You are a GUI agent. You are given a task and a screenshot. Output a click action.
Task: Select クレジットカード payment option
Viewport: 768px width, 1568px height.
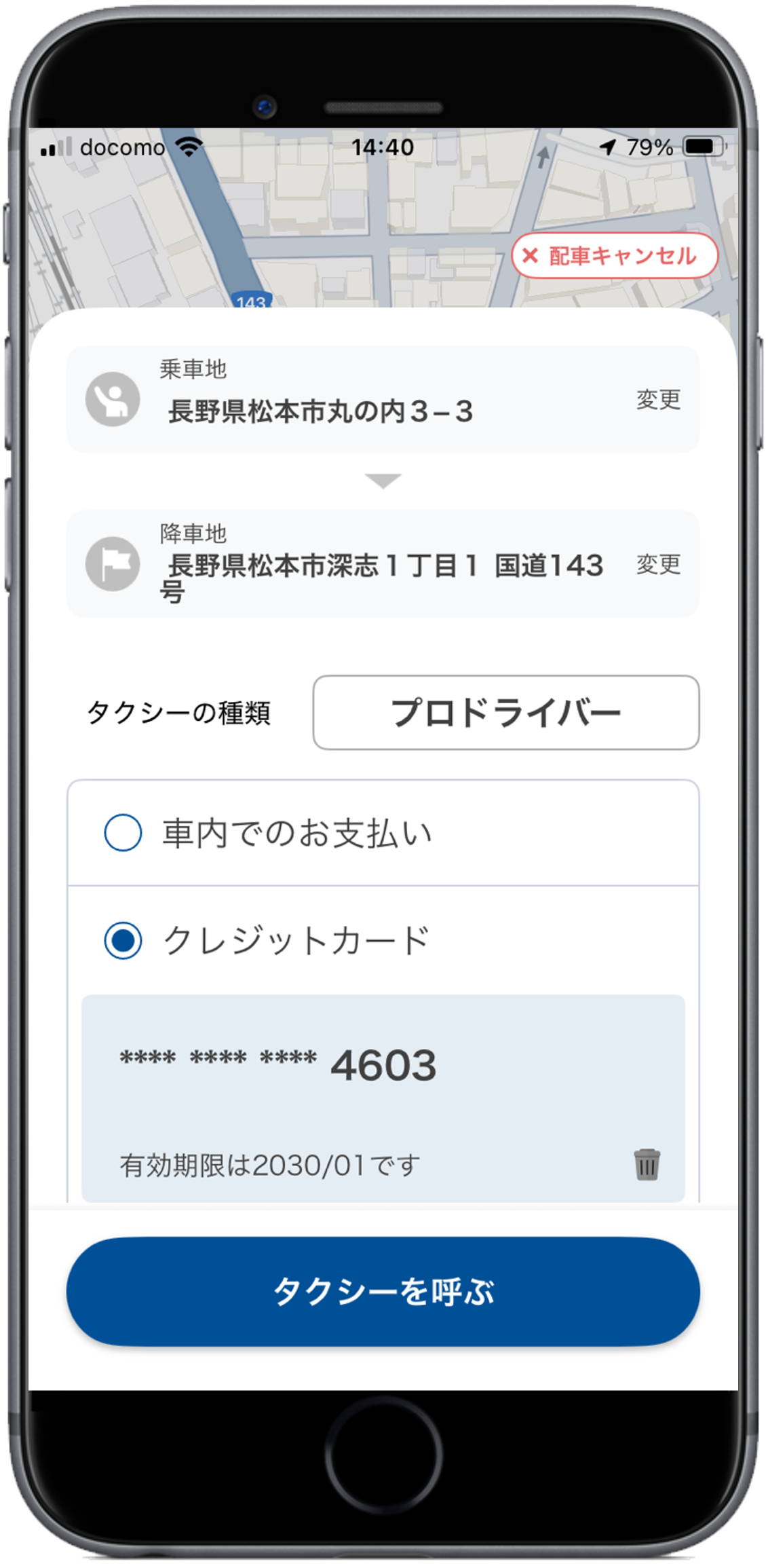123,941
